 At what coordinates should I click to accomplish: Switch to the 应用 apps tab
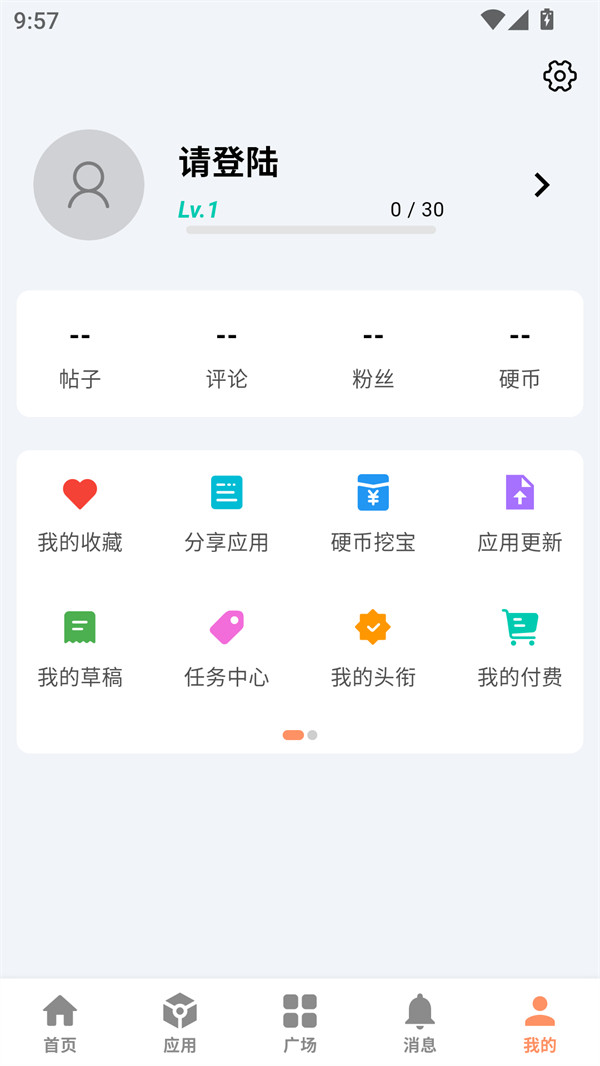pos(180,1023)
